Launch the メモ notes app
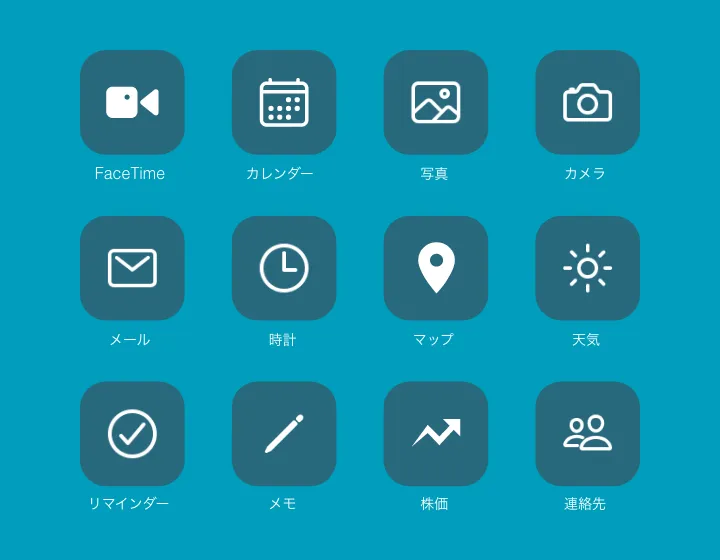 284,433
